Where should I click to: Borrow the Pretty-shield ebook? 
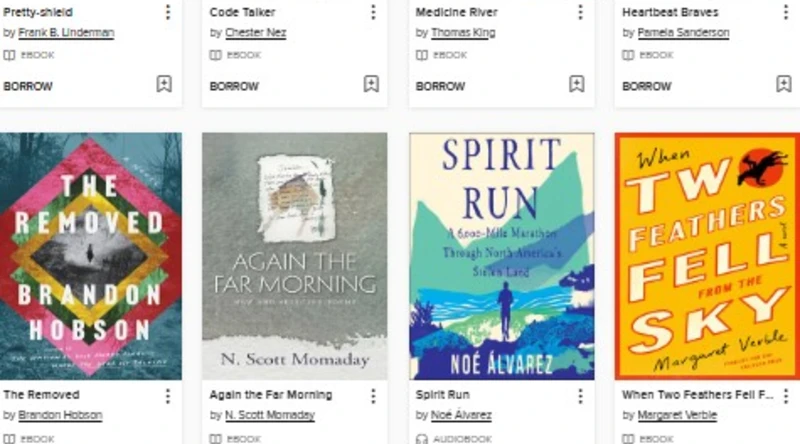(x=28, y=86)
